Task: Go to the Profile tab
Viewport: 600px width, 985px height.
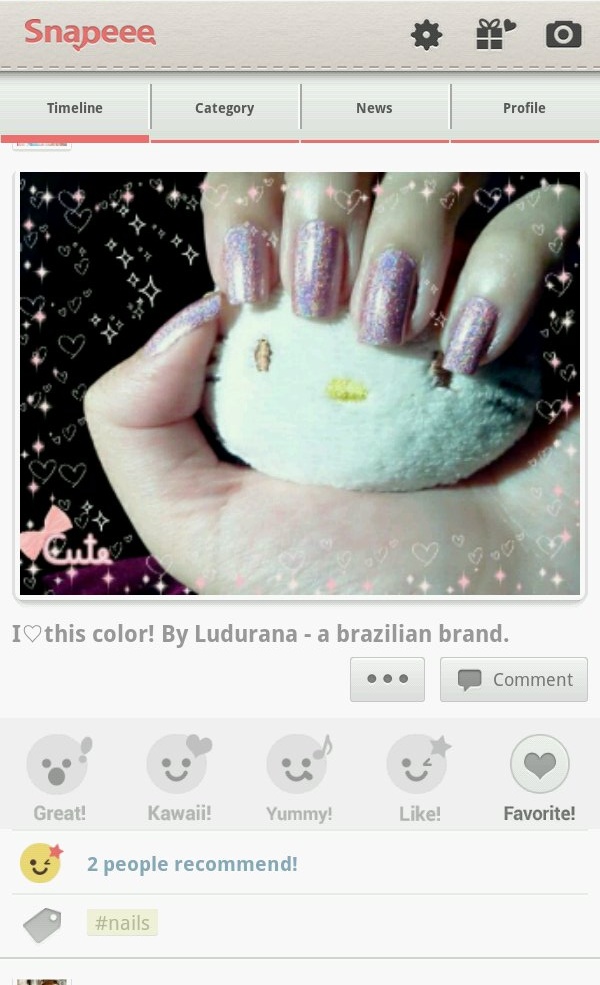Action: (524, 108)
